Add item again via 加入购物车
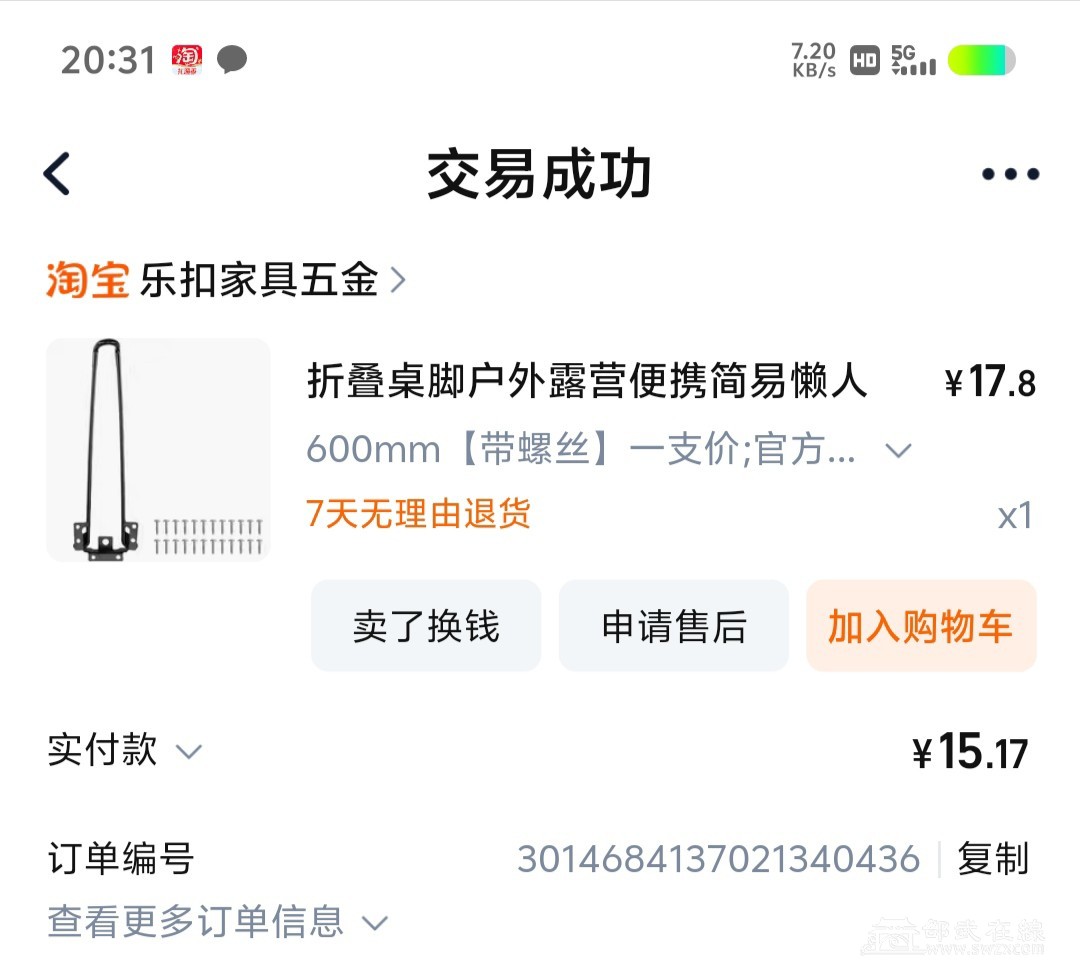1080x976 pixels. [x=920, y=626]
